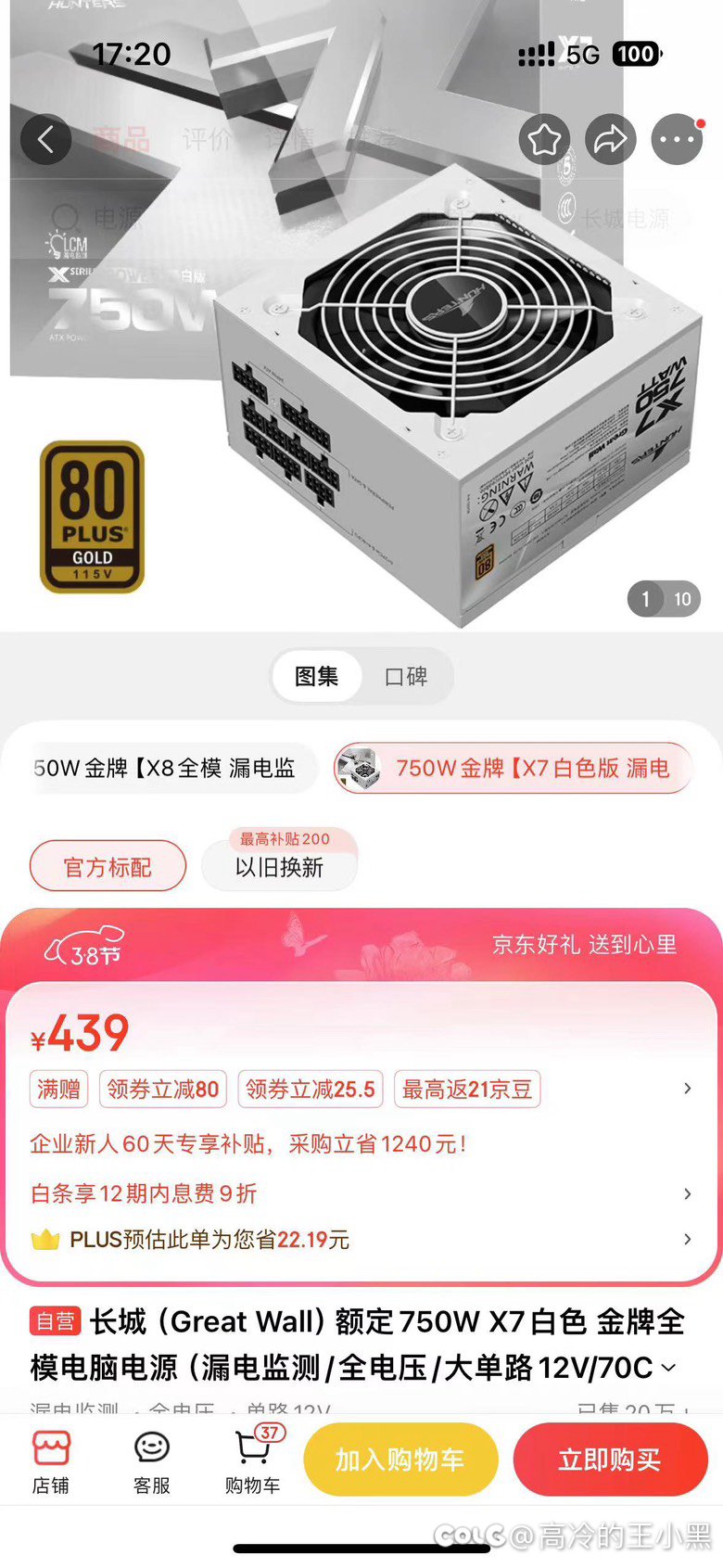Screen dimensions: 723x1568
Task: Open the three-dot overflow menu
Action: 677,140
